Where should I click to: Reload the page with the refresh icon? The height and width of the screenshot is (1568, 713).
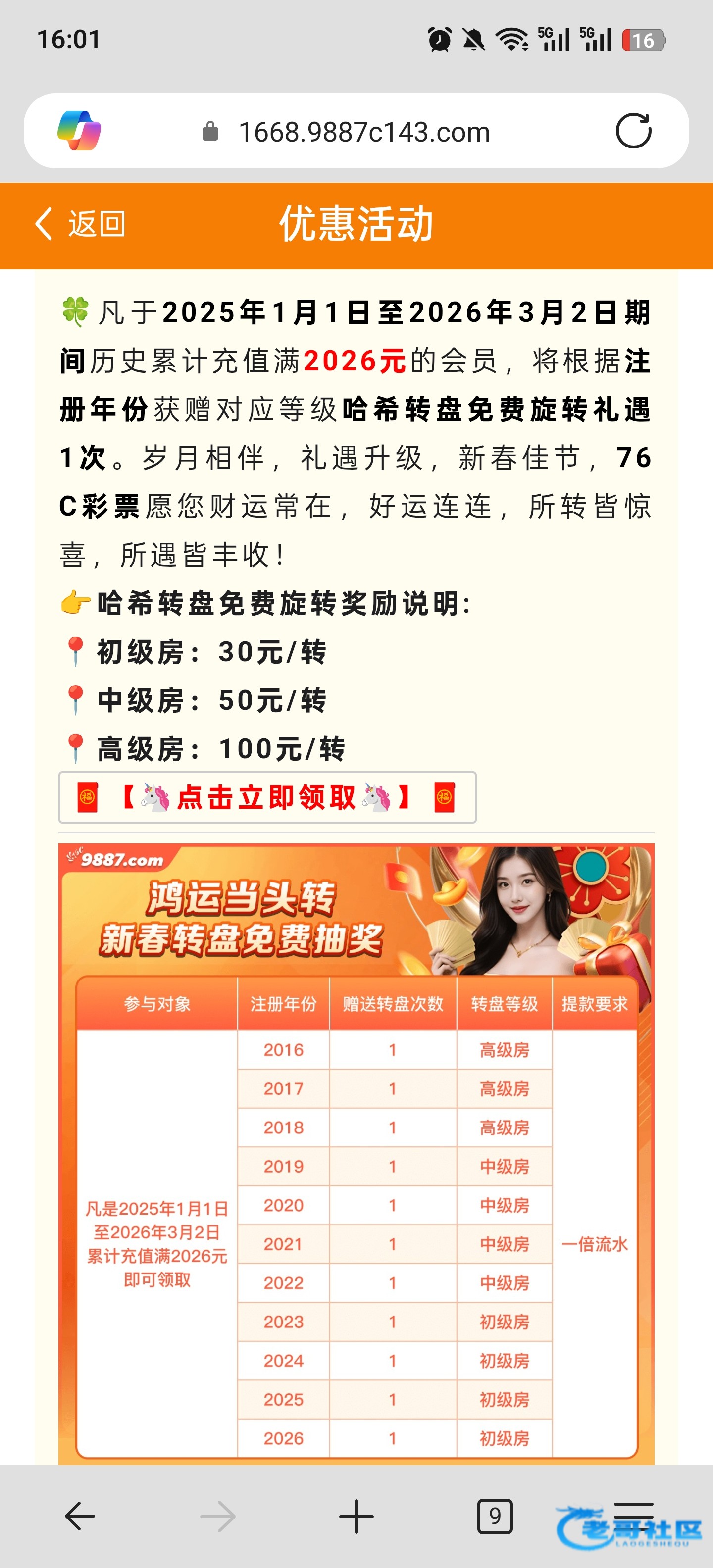point(633,131)
